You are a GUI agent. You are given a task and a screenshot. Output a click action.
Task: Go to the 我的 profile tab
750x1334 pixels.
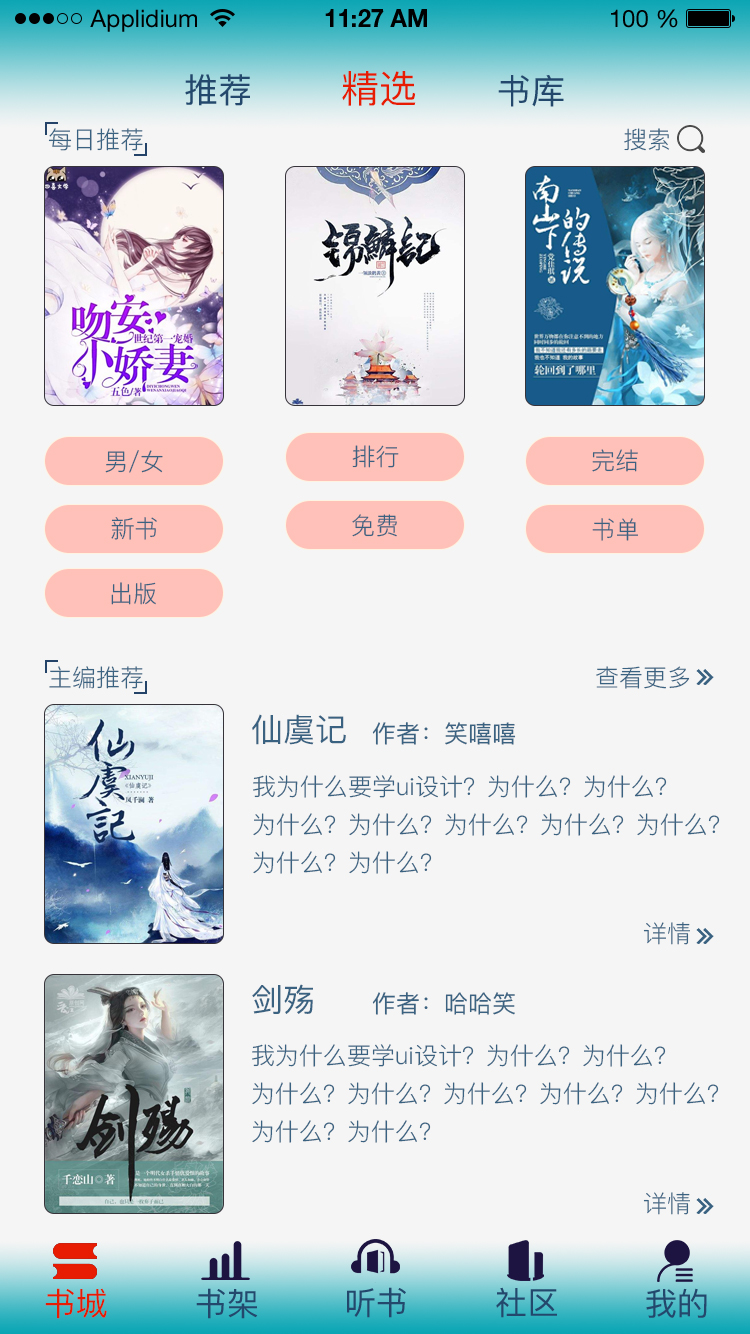point(676,1281)
